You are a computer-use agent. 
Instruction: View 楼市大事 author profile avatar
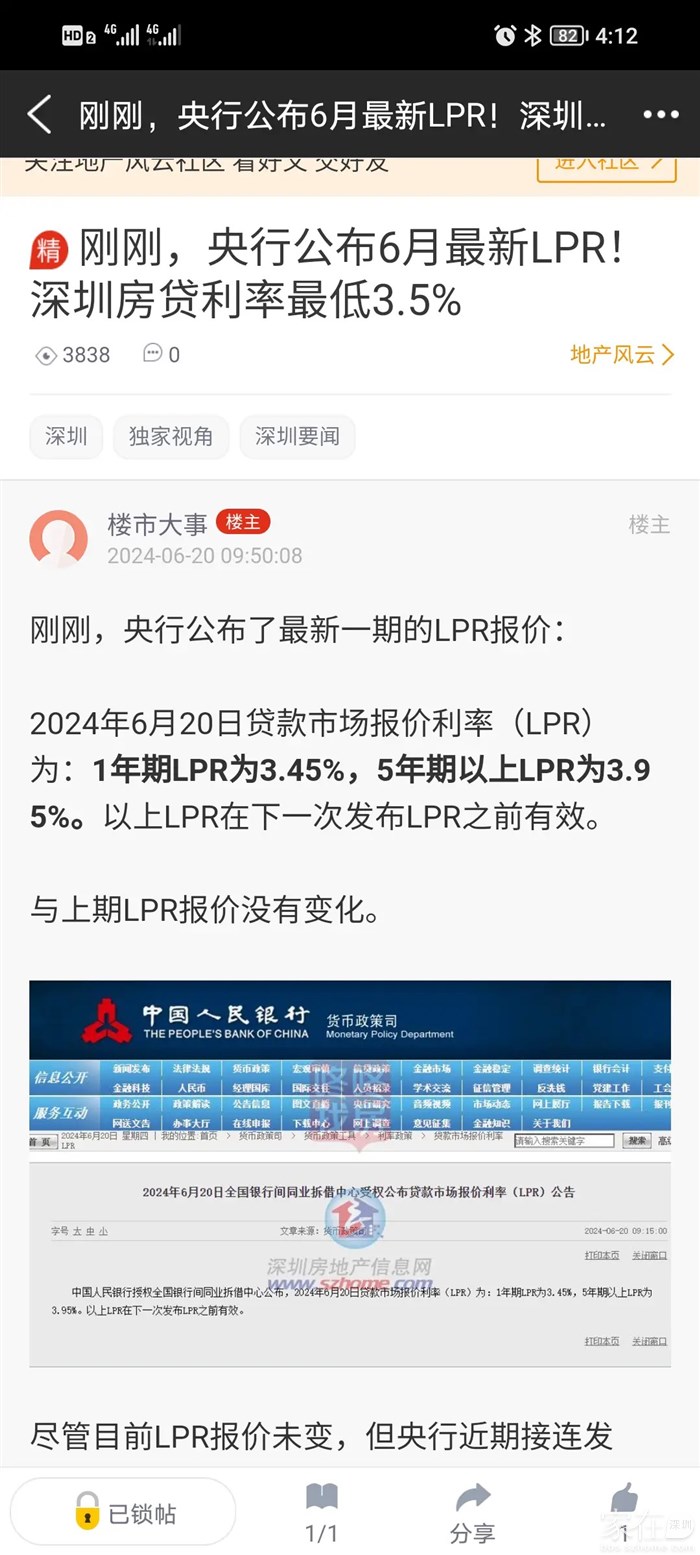click(58, 539)
